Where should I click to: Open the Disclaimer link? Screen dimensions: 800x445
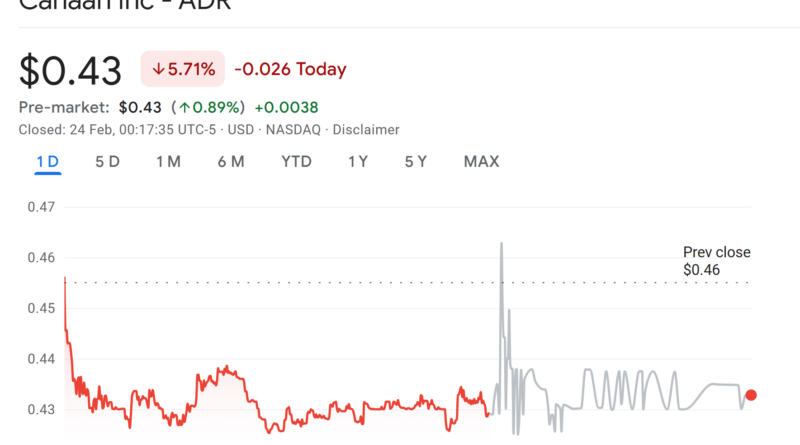point(366,130)
